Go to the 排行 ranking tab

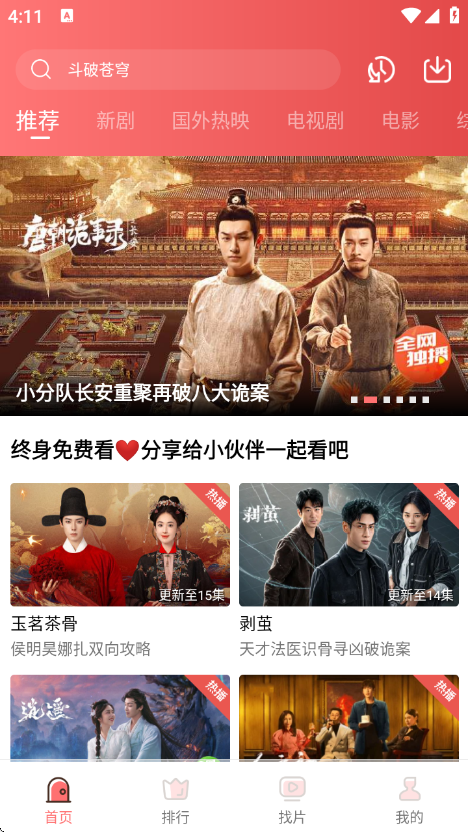(176, 801)
